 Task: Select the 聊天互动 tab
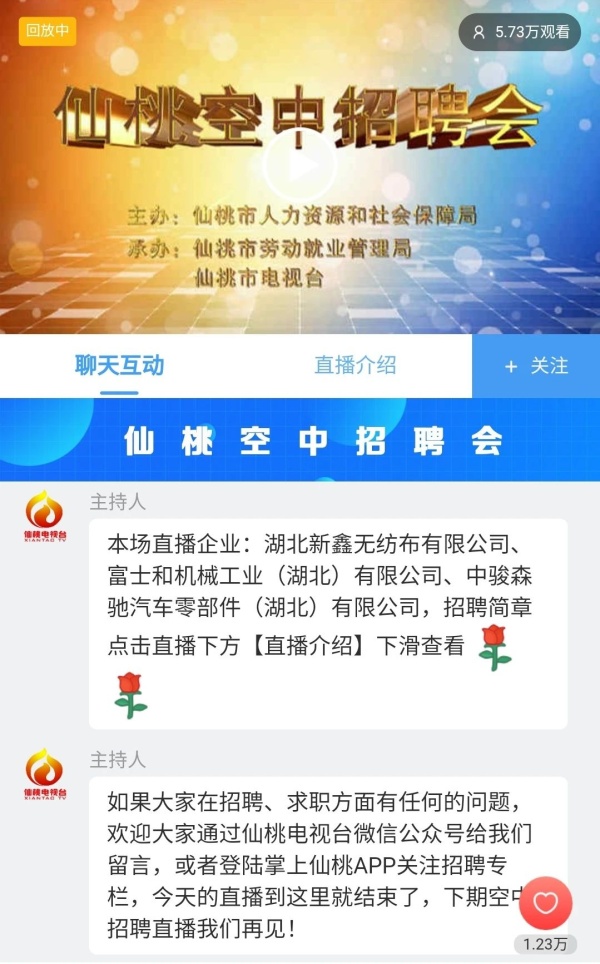click(119, 365)
